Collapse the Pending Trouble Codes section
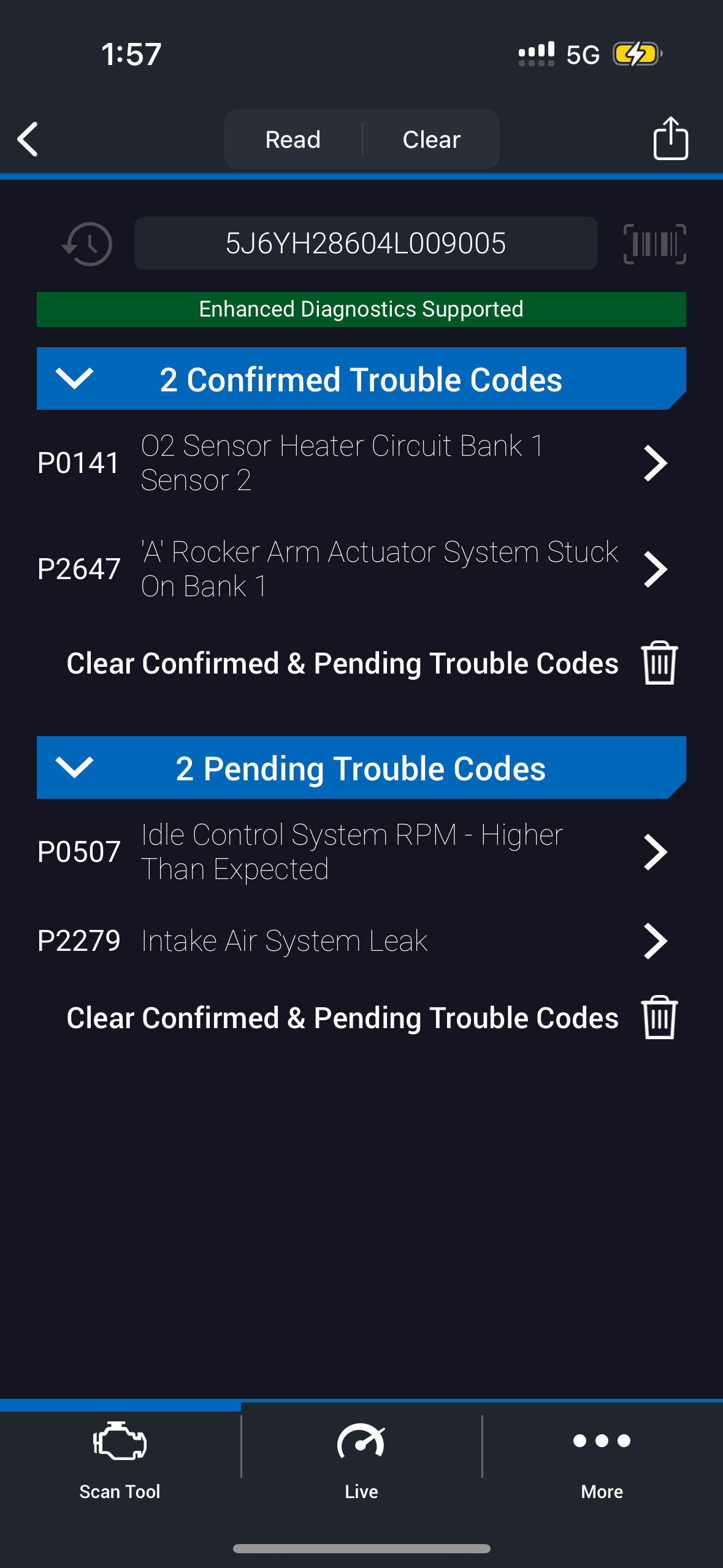 (74, 767)
